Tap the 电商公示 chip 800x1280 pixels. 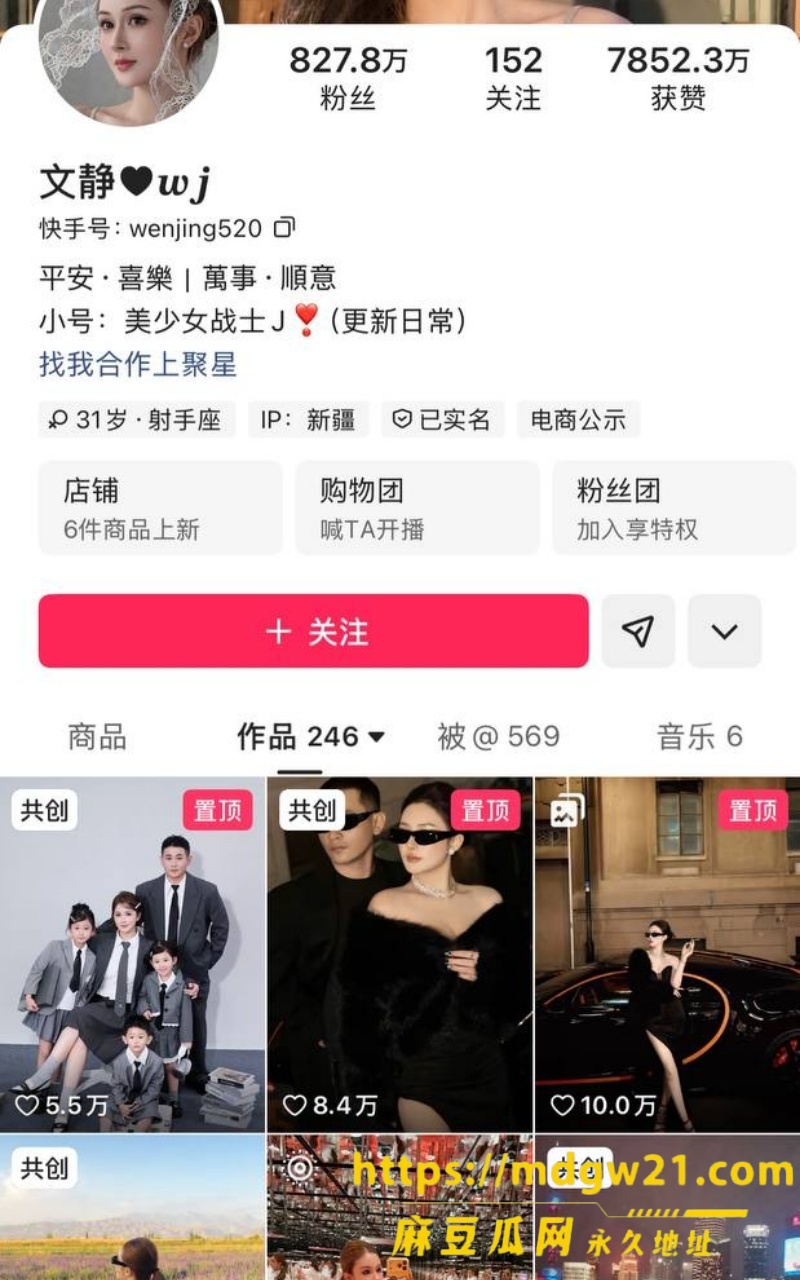coord(578,420)
